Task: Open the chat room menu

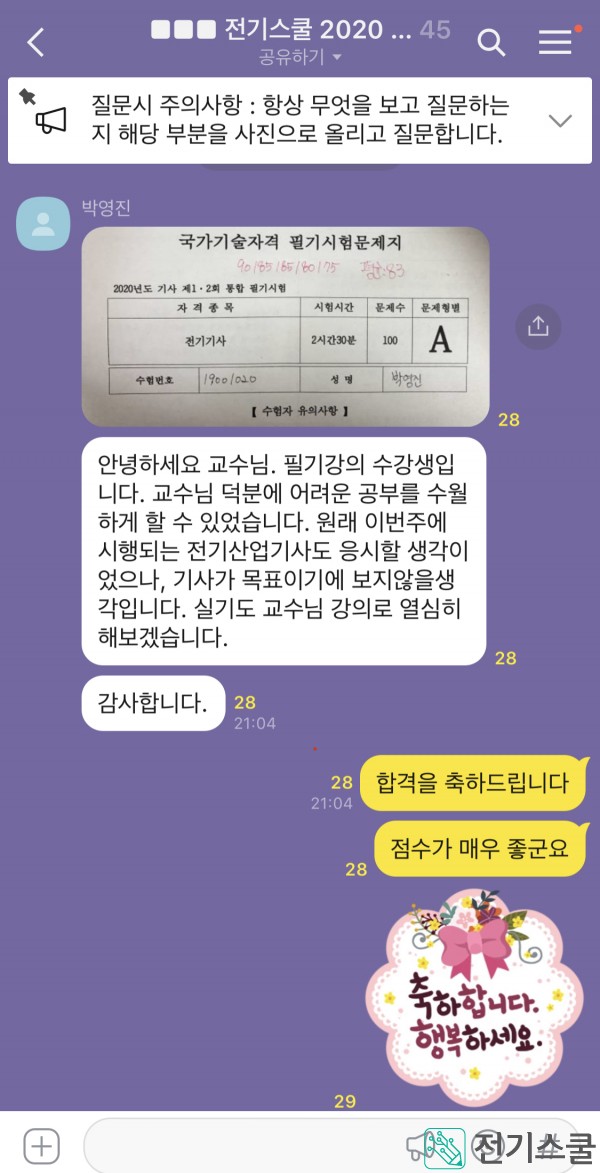Action: point(555,42)
